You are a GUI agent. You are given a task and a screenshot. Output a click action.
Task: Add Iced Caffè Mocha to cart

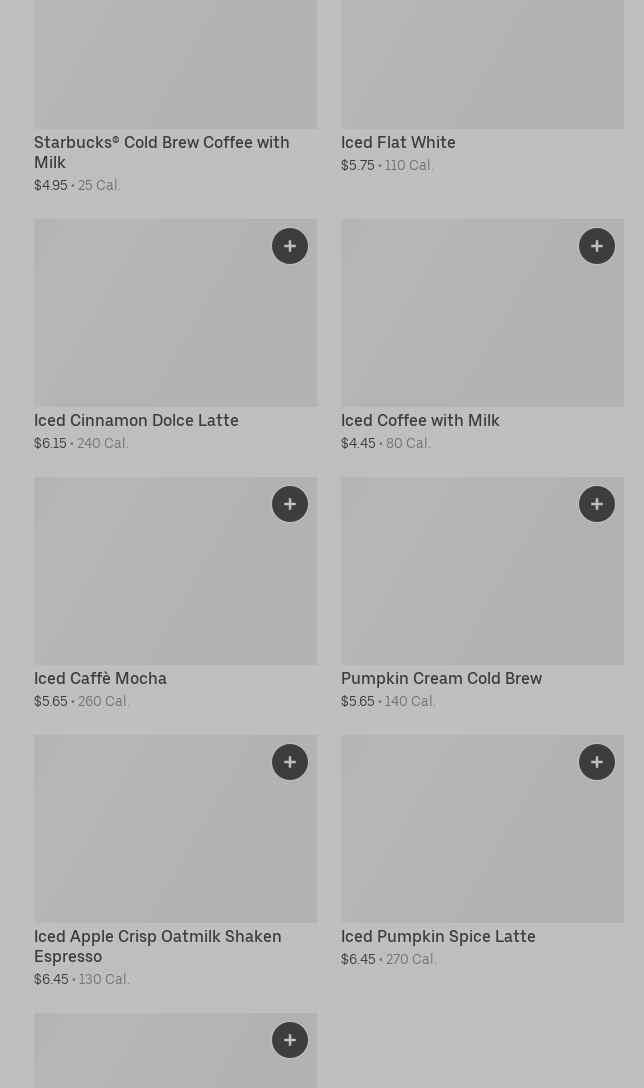pyautogui.click(x=290, y=504)
